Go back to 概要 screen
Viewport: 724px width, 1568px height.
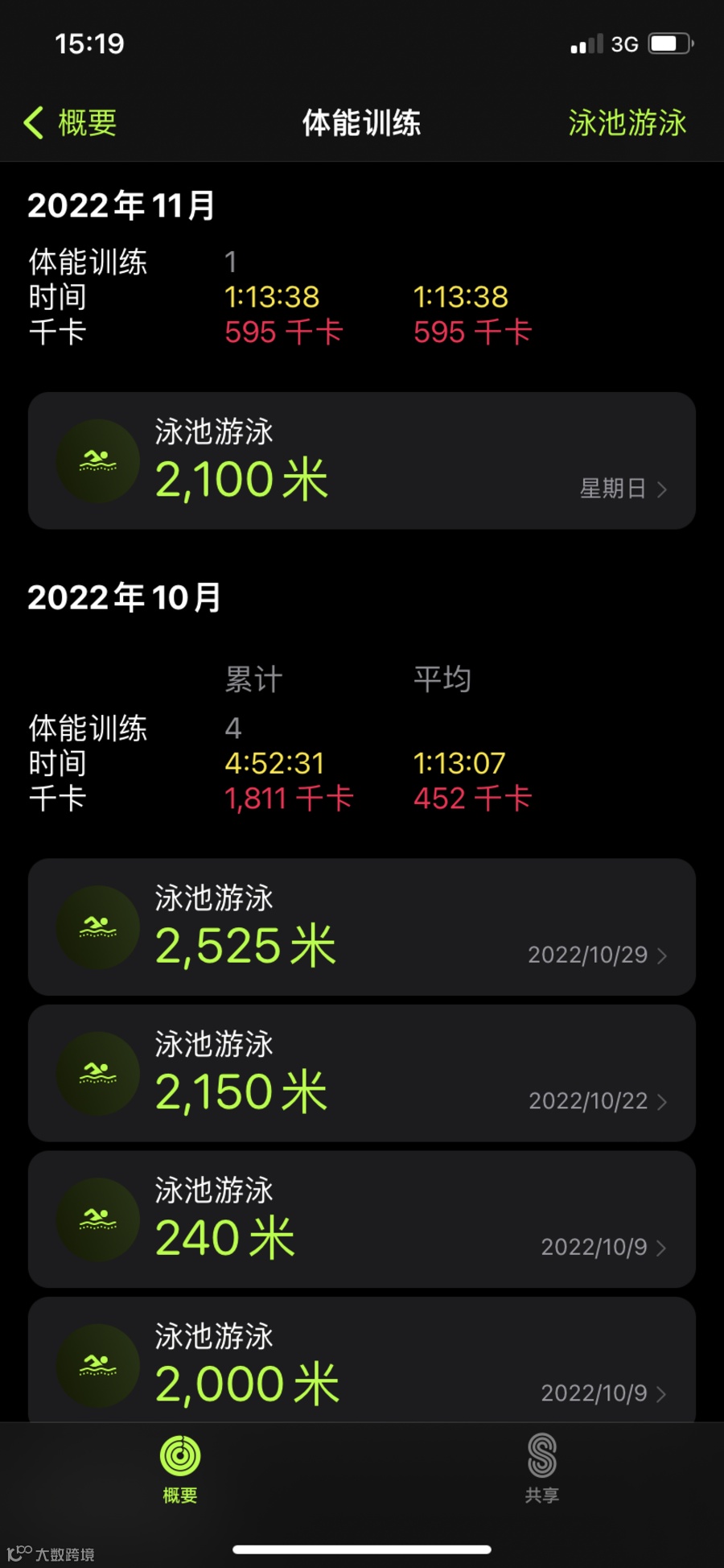click(x=71, y=123)
